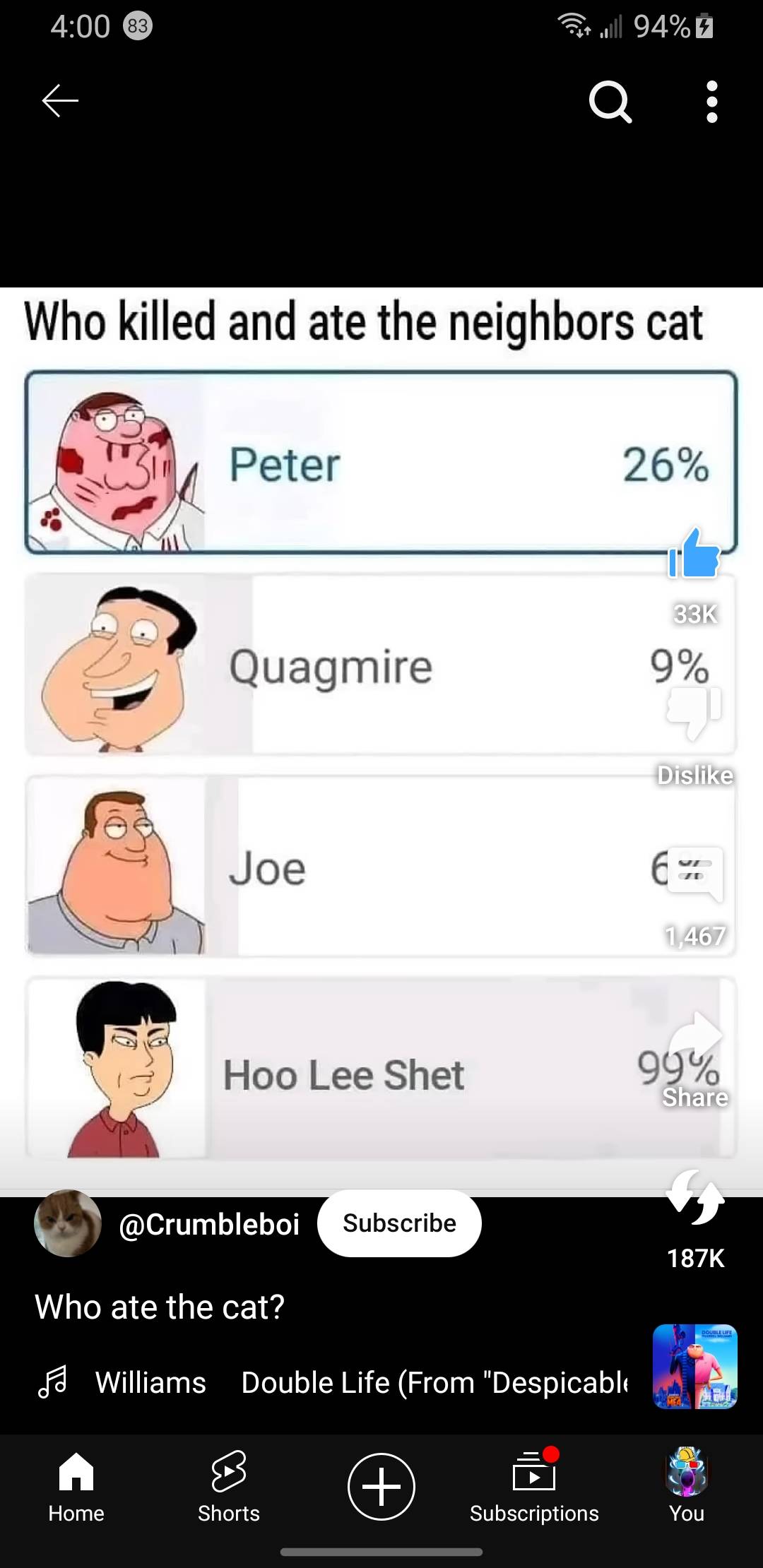This screenshot has width=763, height=1568.
Task: Dislike this Short
Action: coord(694,712)
